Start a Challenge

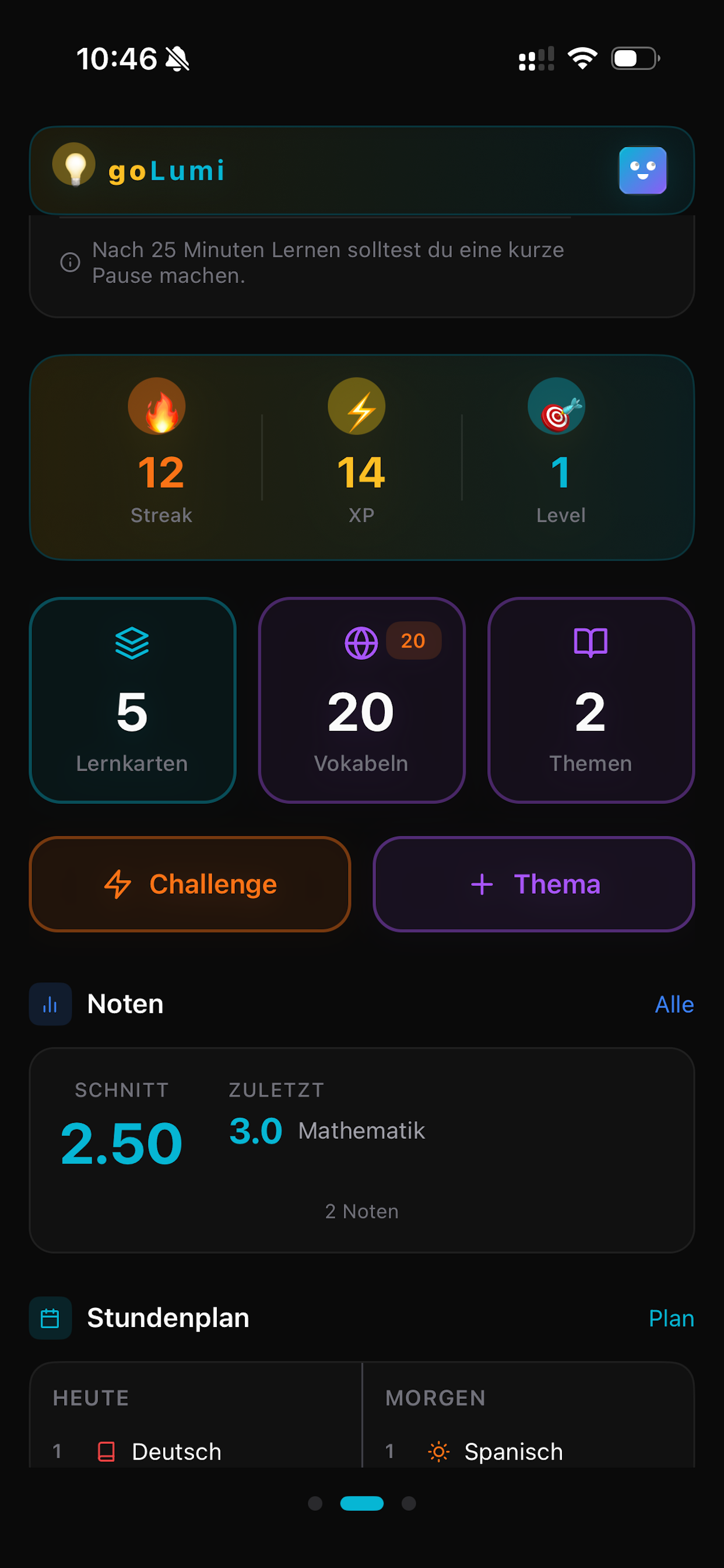(x=190, y=884)
